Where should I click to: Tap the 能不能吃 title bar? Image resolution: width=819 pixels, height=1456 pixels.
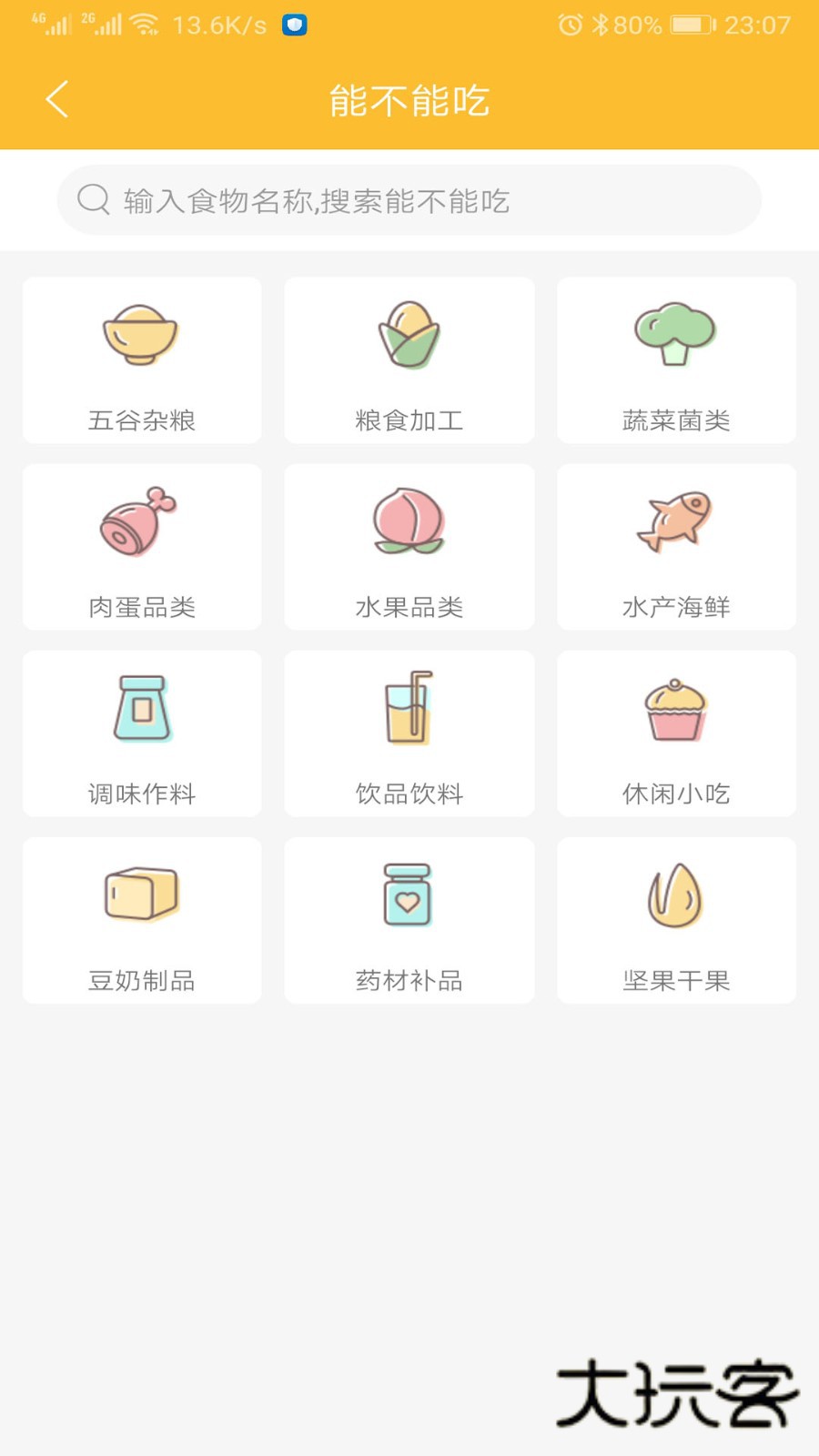409,100
